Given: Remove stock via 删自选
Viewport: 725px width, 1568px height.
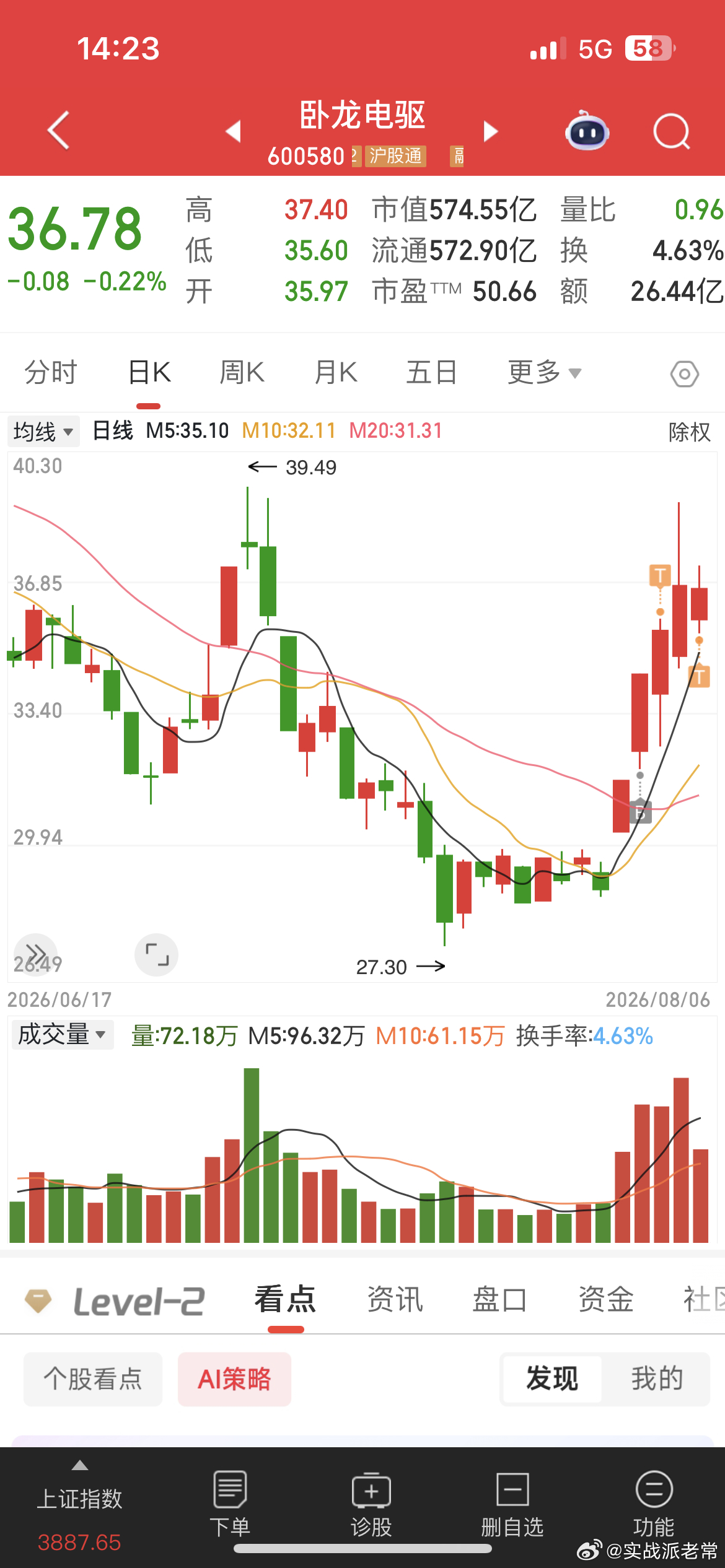Looking at the screenshot, I should pyautogui.click(x=512, y=1504).
